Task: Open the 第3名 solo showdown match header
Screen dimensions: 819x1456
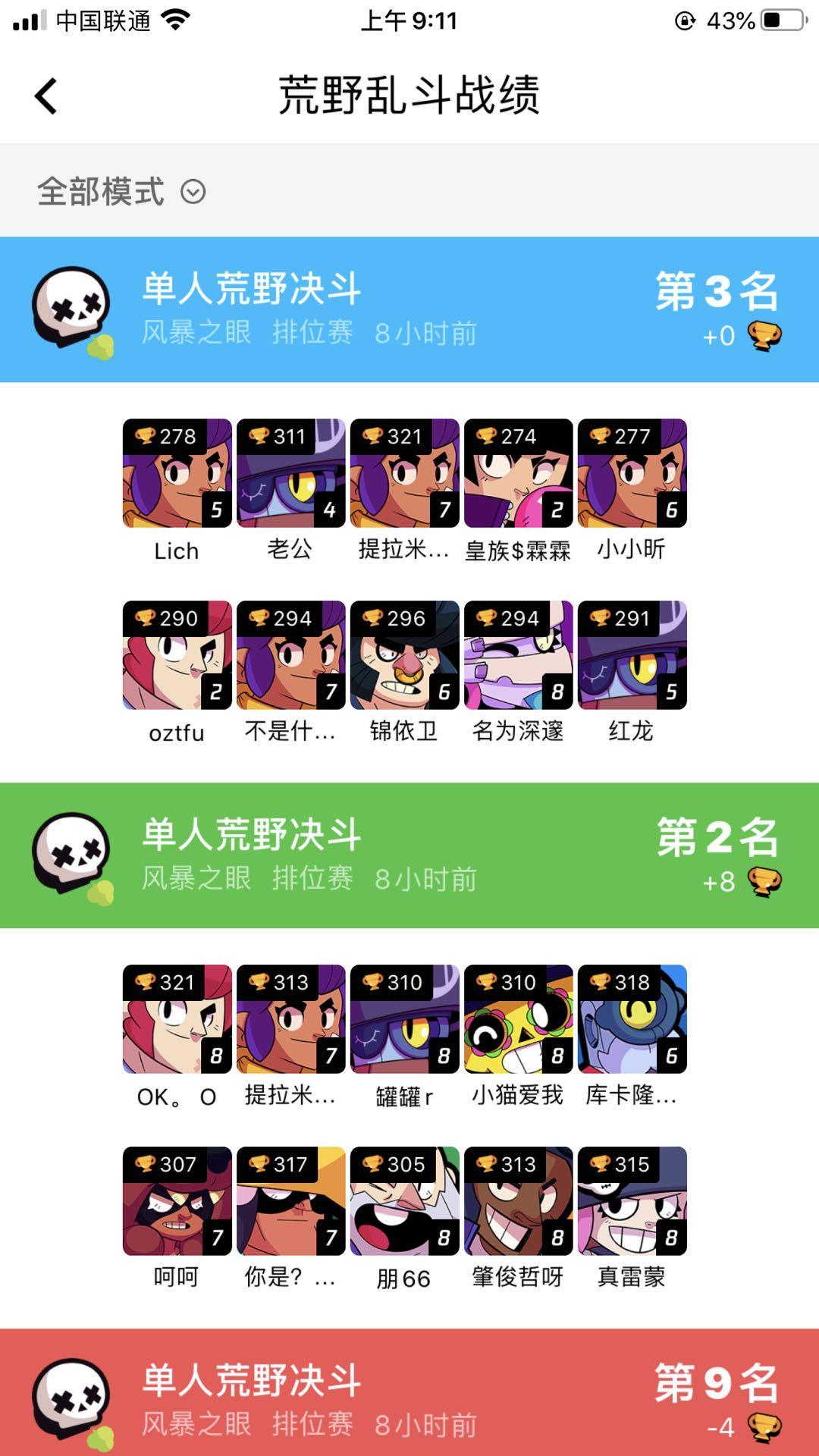Action: tap(409, 309)
